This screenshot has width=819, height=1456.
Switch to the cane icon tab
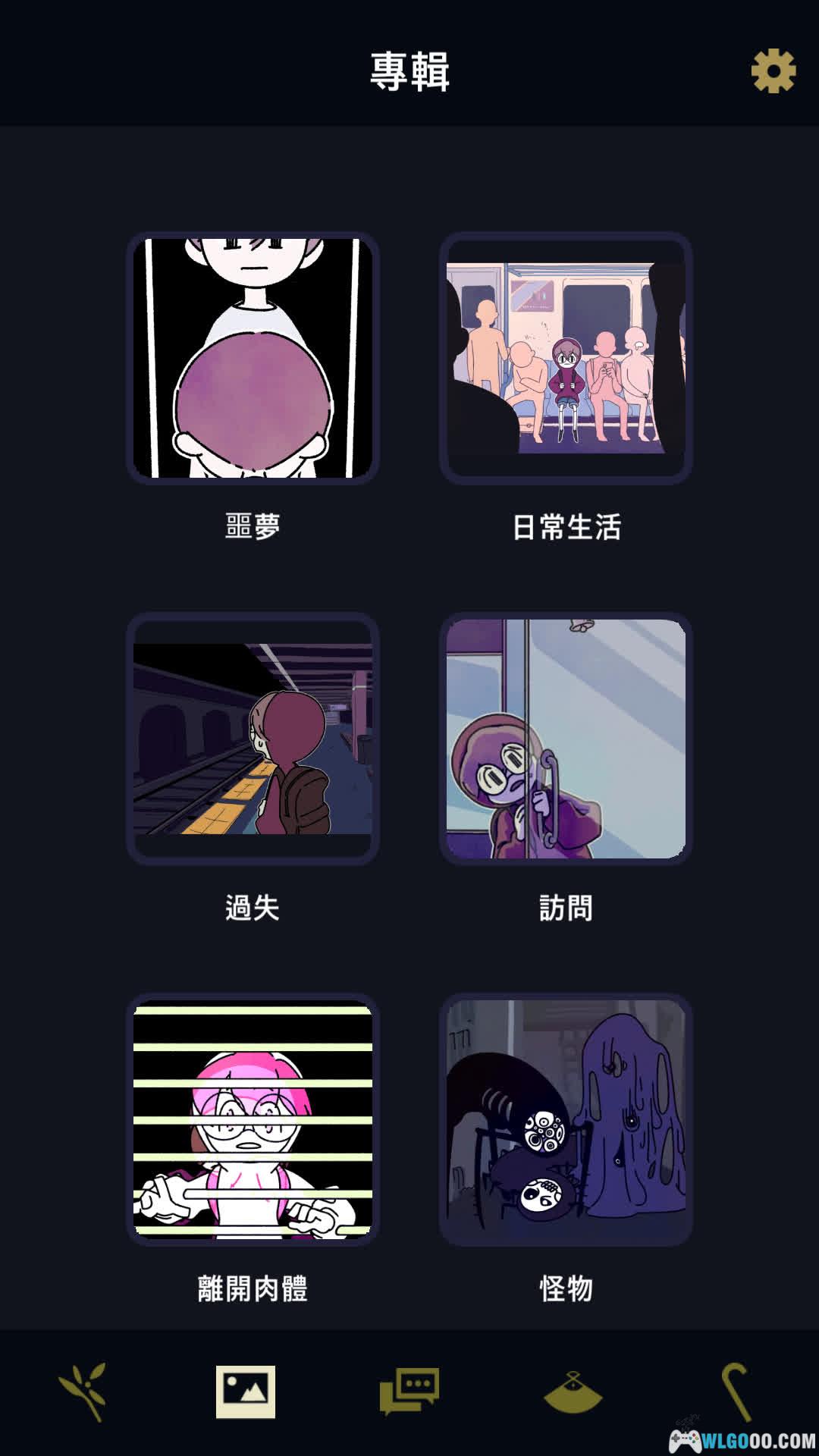735,1392
